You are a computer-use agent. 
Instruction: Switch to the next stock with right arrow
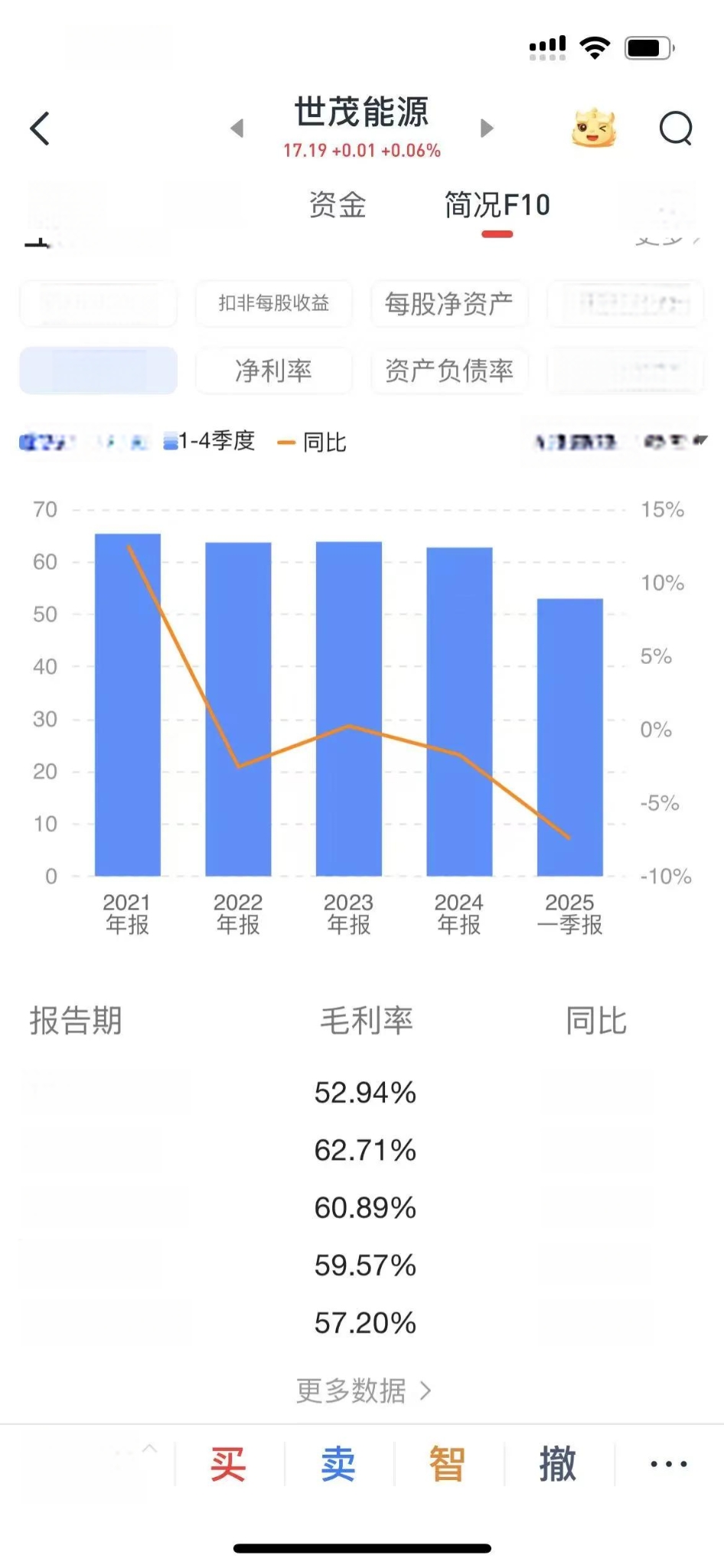click(487, 128)
